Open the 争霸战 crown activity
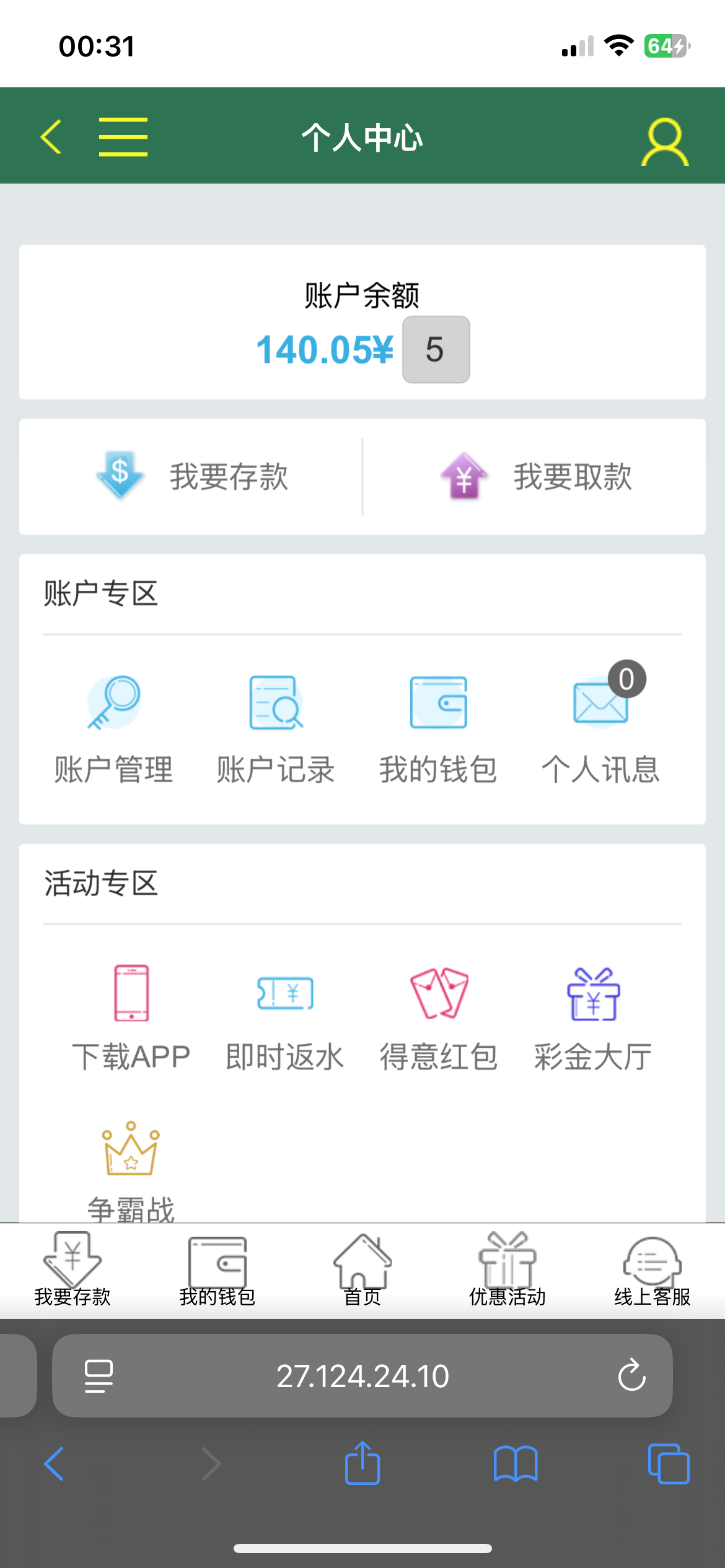 (131, 1170)
